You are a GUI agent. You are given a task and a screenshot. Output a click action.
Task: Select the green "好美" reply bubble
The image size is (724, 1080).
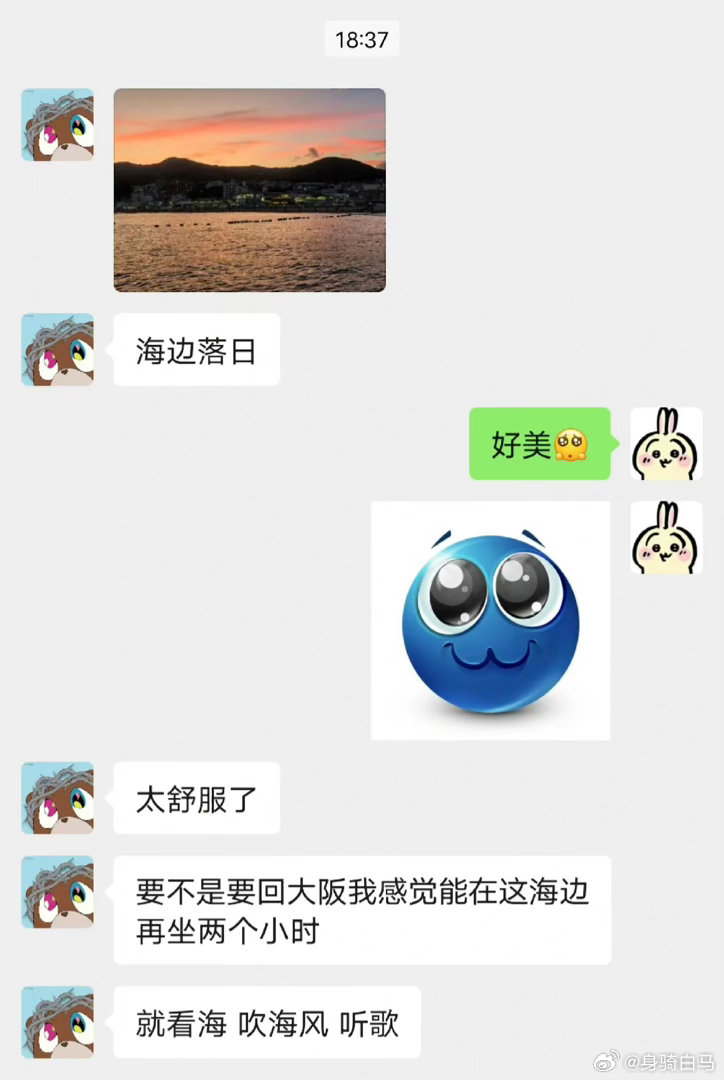coord(540,443)
